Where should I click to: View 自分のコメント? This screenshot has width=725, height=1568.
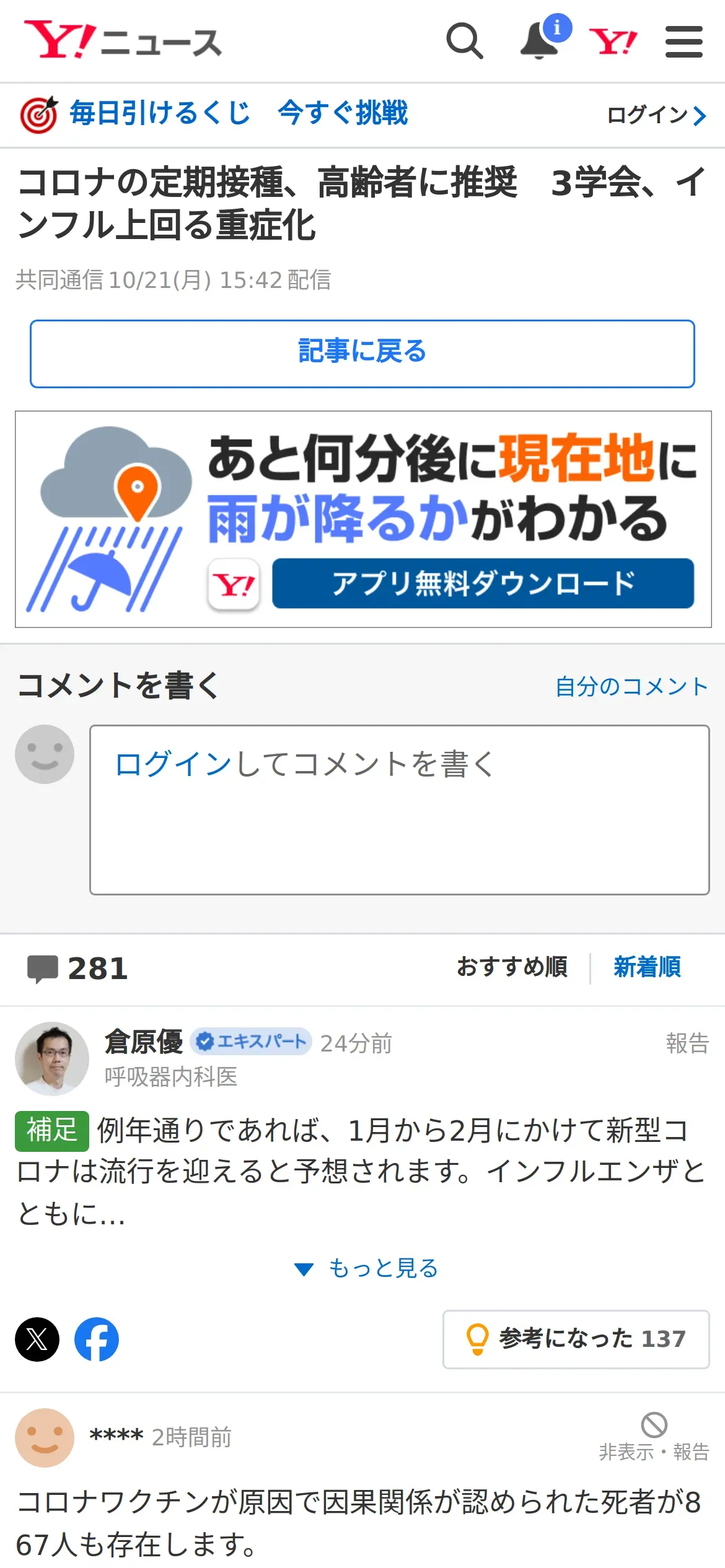point(631,686)
